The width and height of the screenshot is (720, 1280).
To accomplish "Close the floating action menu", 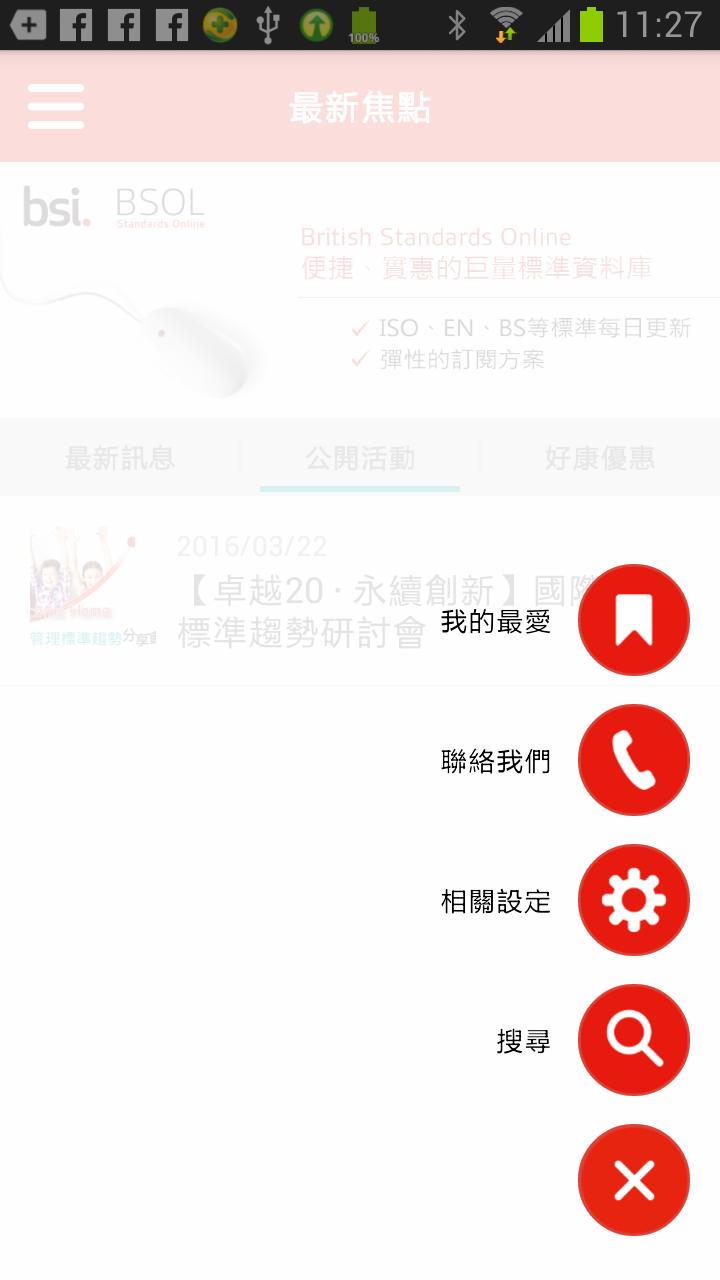I will coord(633,1180).
